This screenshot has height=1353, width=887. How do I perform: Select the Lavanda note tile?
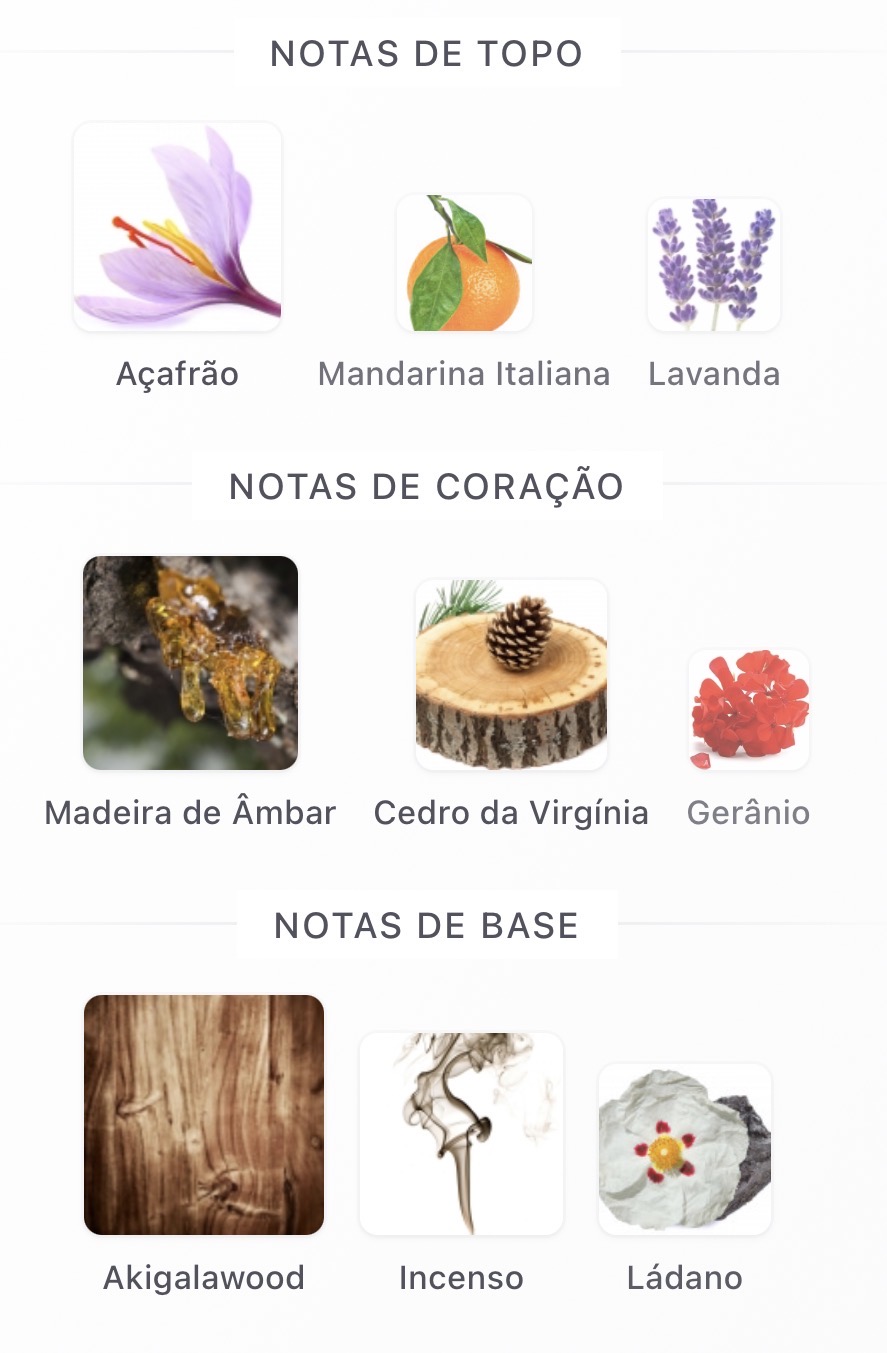point(714,265)
